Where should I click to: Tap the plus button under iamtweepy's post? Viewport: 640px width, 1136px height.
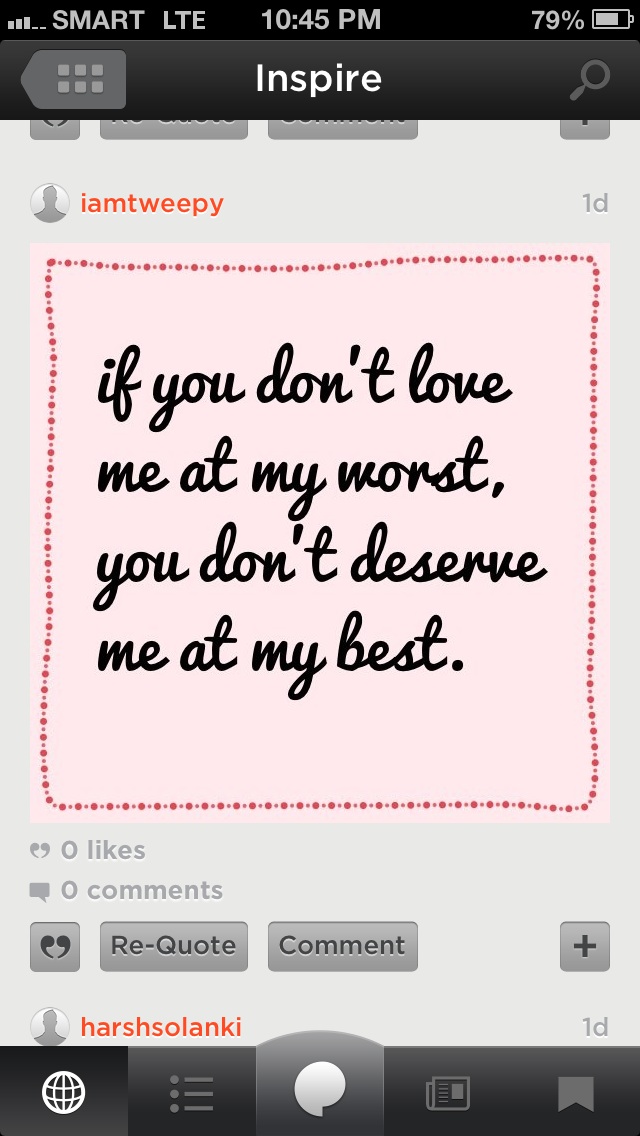click(584, 946)
